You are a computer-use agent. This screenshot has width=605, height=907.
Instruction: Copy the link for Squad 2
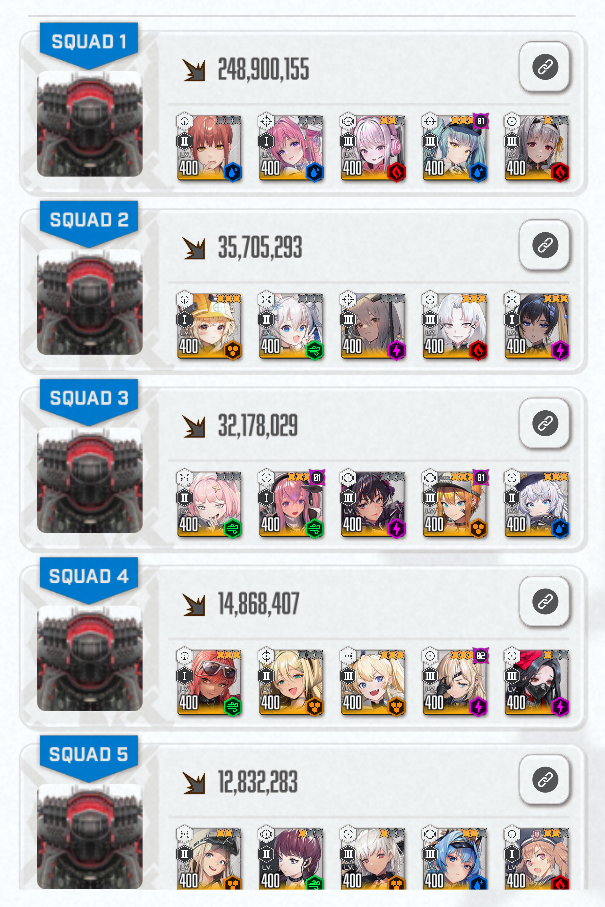(x=545, y=246)
